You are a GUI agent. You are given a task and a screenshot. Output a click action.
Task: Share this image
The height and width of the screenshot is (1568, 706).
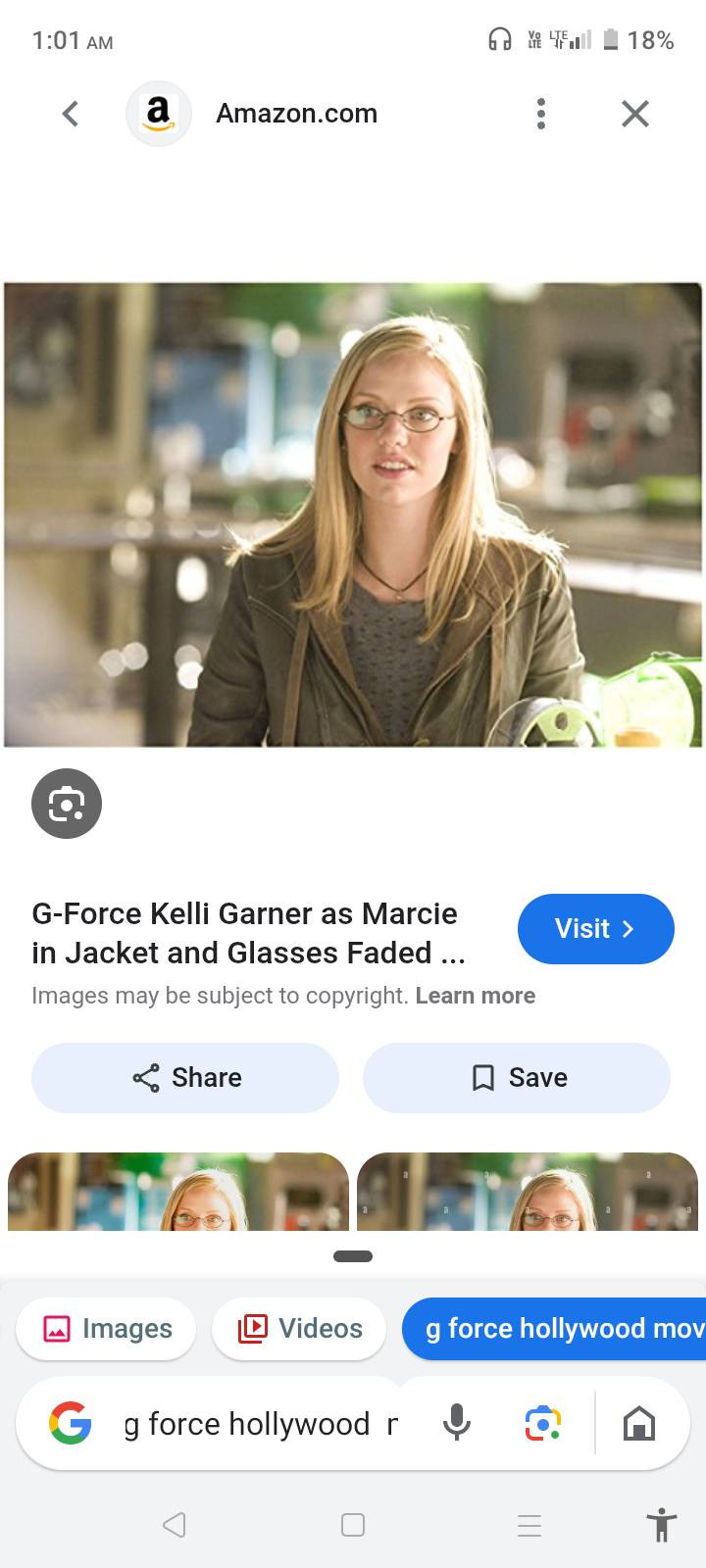[x=185, y=1078]
